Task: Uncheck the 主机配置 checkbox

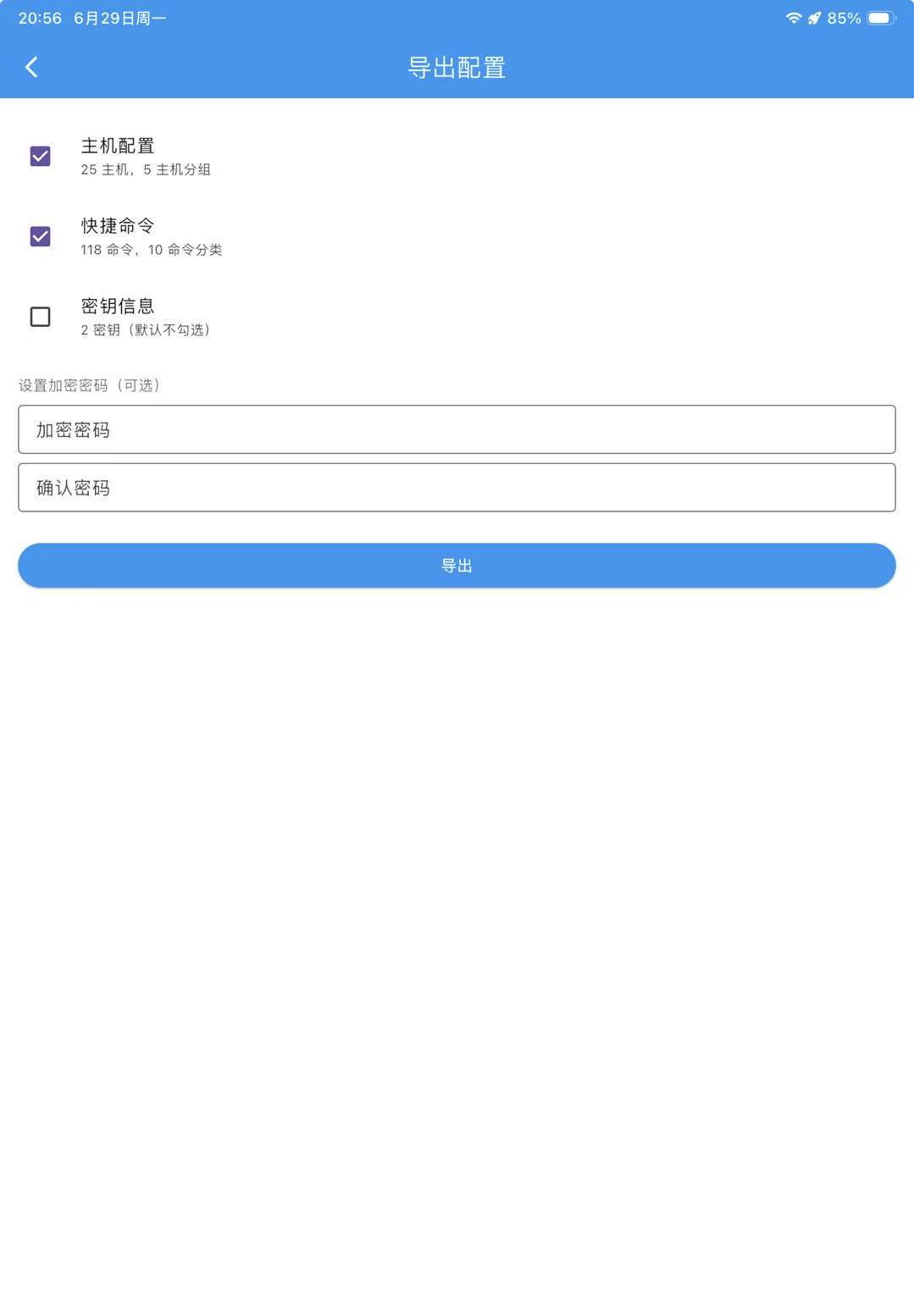Action: click(40, 156)
